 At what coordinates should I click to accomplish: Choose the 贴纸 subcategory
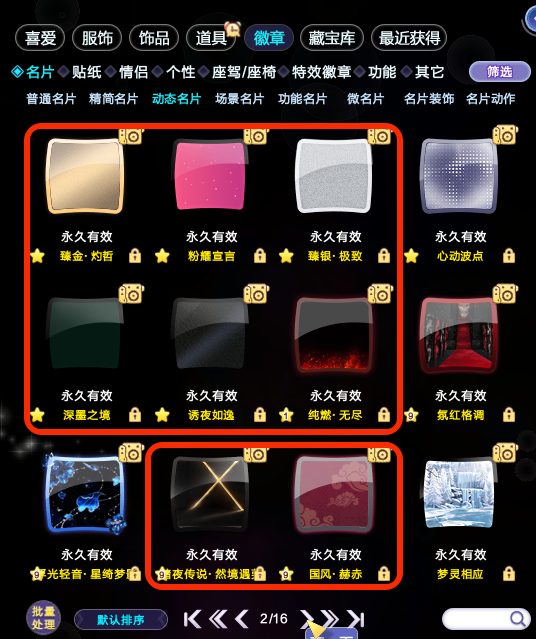[86, 72]
